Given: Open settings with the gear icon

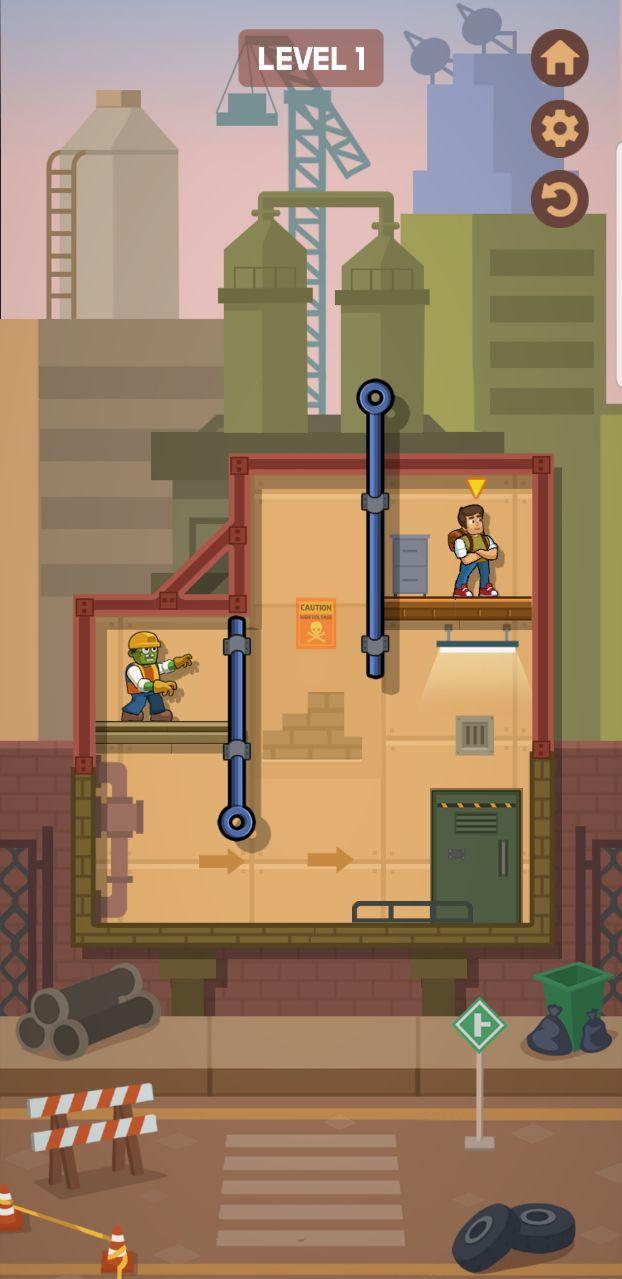Looking at the screenshot, I should 559,129.
